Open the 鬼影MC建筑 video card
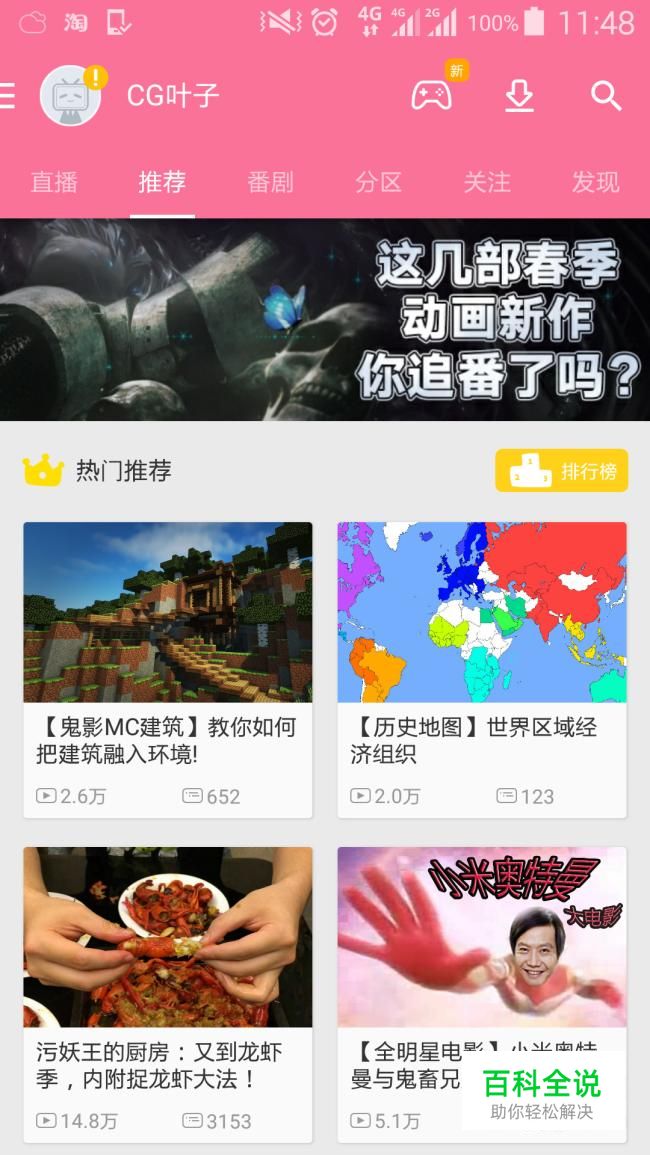The height and width of the screenshot is (1155, 650). (x=168, y=668)
